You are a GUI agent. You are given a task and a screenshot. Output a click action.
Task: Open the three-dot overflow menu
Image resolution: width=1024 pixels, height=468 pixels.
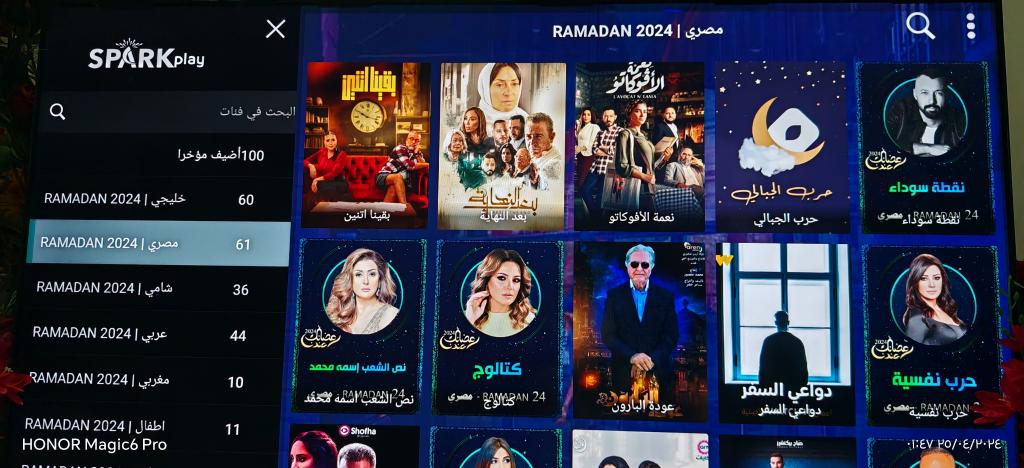pos(971,27)
